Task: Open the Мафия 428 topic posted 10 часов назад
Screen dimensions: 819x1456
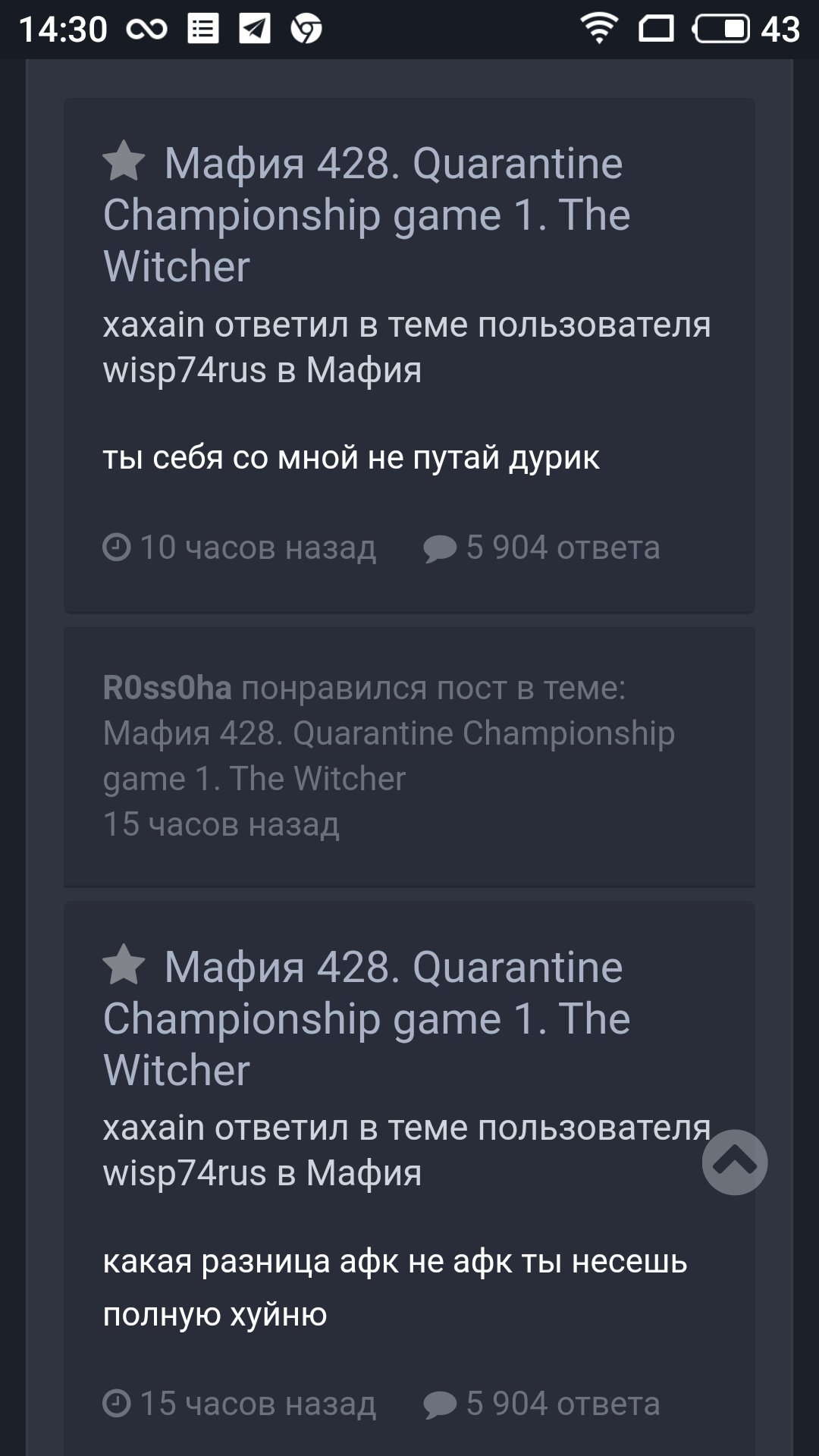Action: tap(366, 215)
